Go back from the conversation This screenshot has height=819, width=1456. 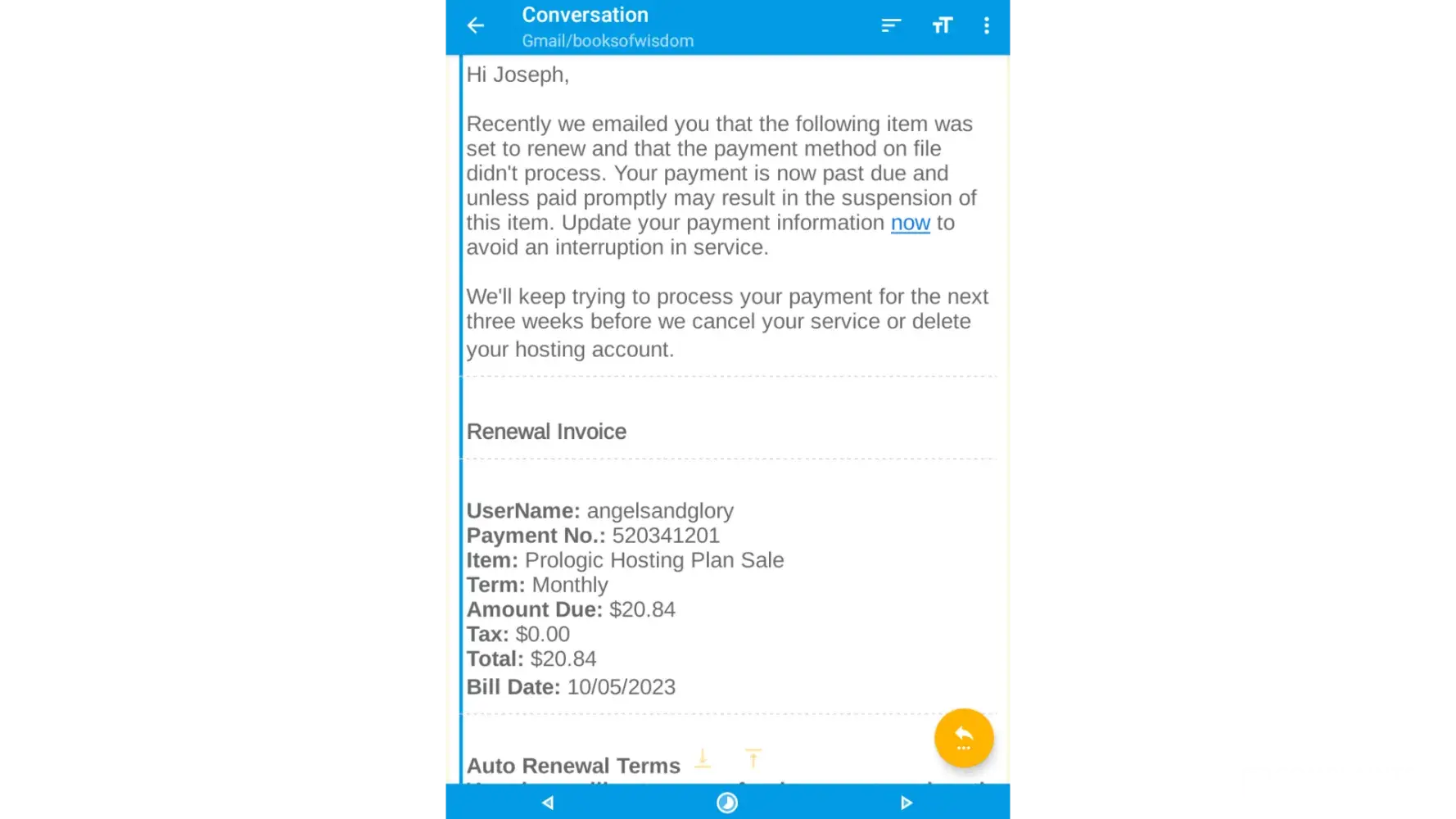[x=475, y=25]
